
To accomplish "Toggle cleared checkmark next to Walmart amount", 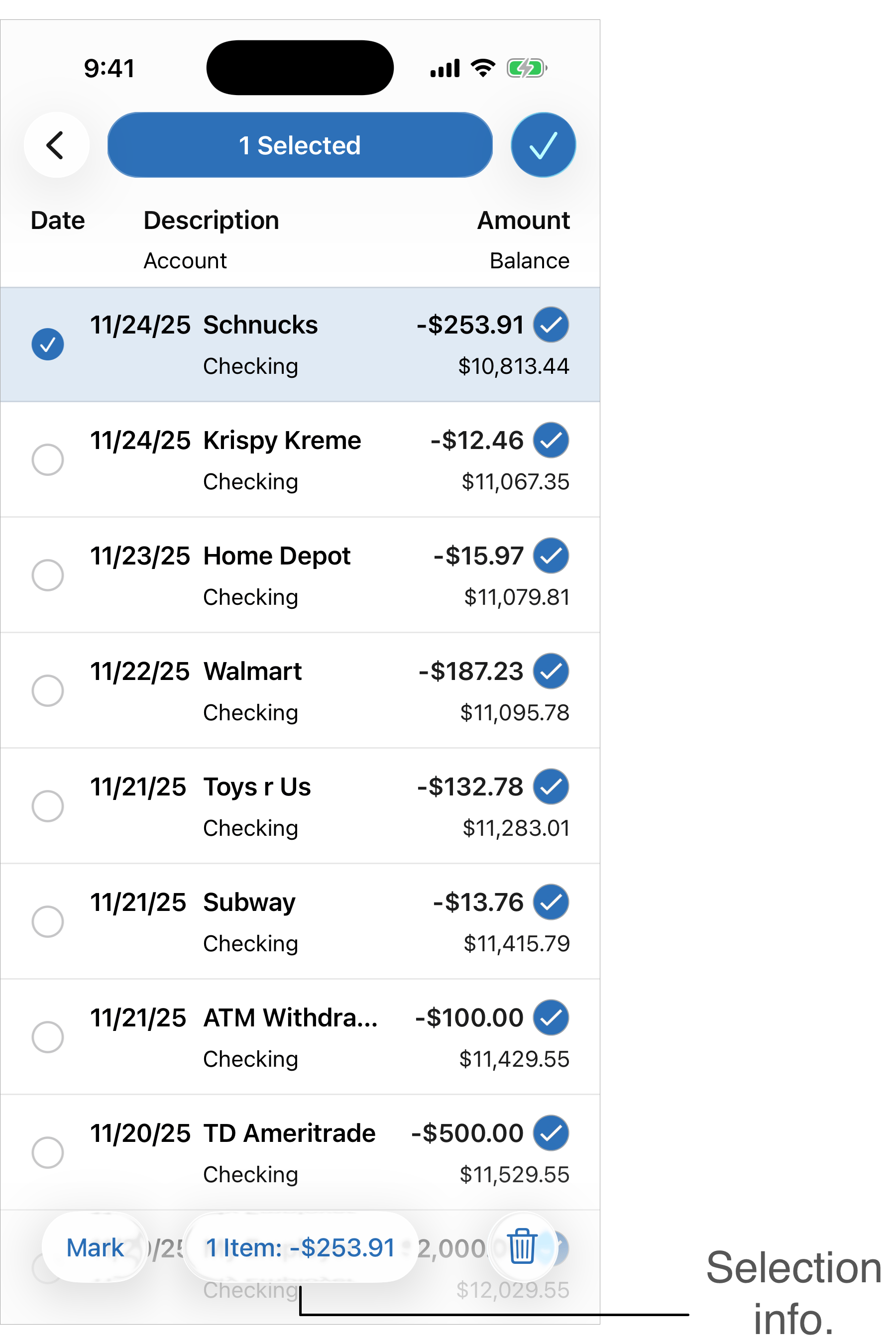I will coord(551,671).
